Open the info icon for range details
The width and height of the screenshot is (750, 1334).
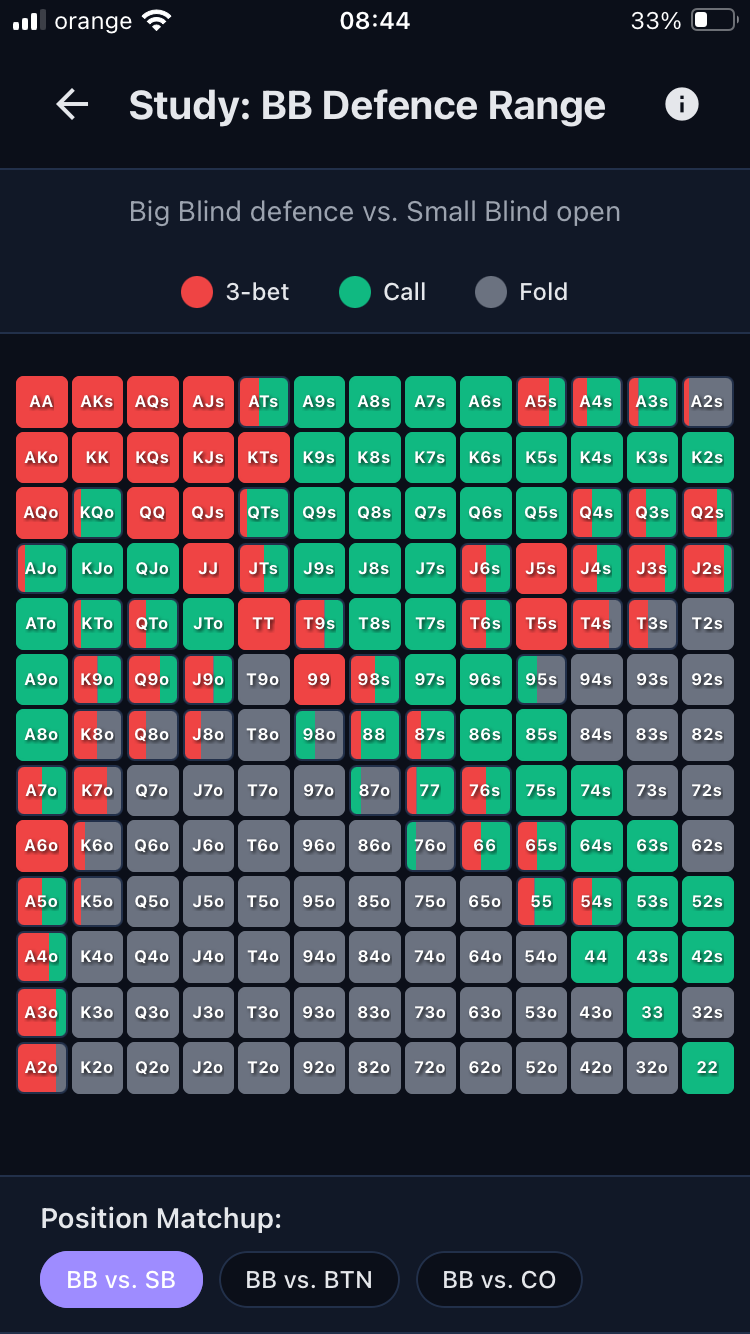point(681,104)
